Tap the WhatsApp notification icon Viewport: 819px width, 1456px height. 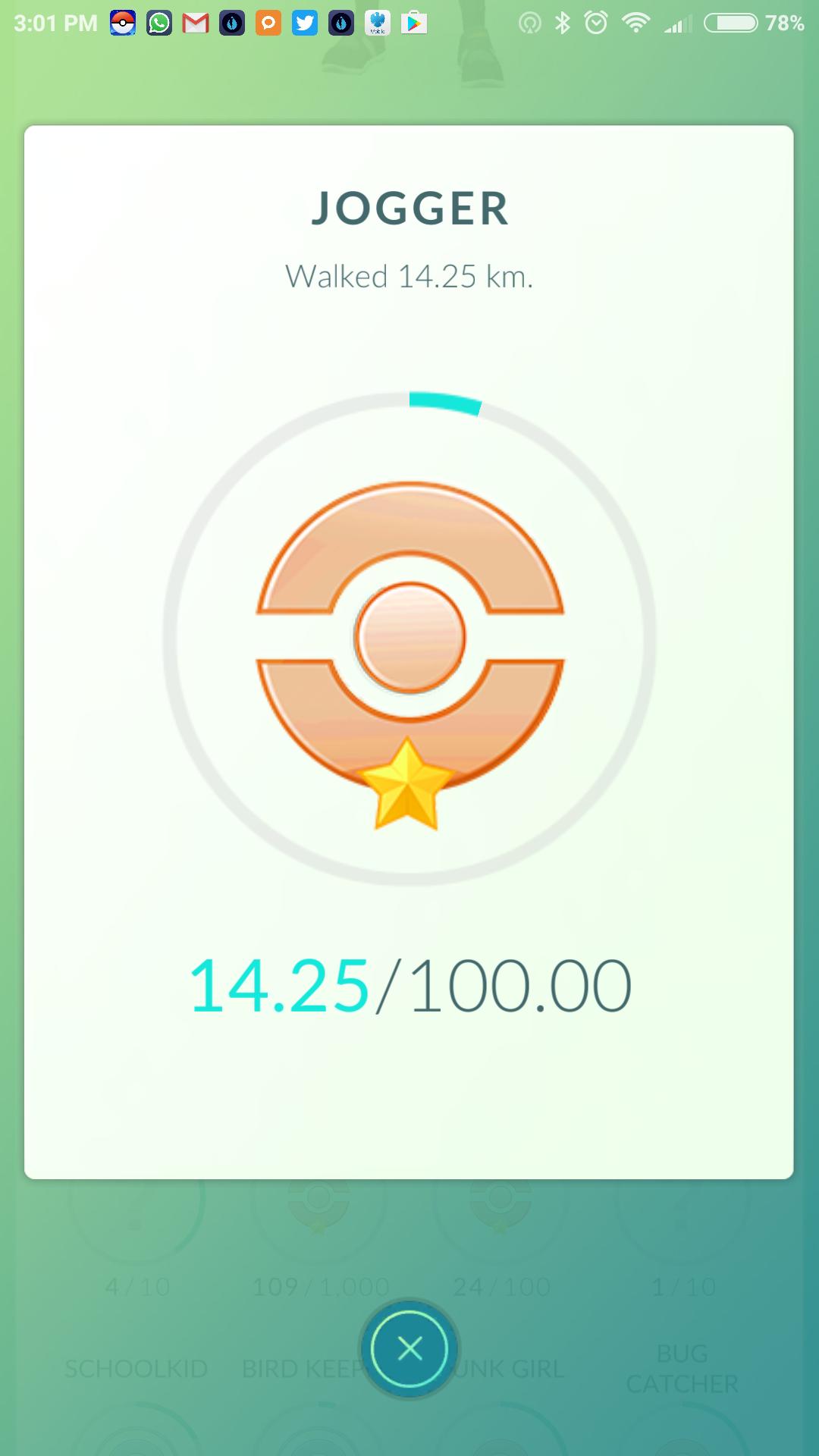160,23
